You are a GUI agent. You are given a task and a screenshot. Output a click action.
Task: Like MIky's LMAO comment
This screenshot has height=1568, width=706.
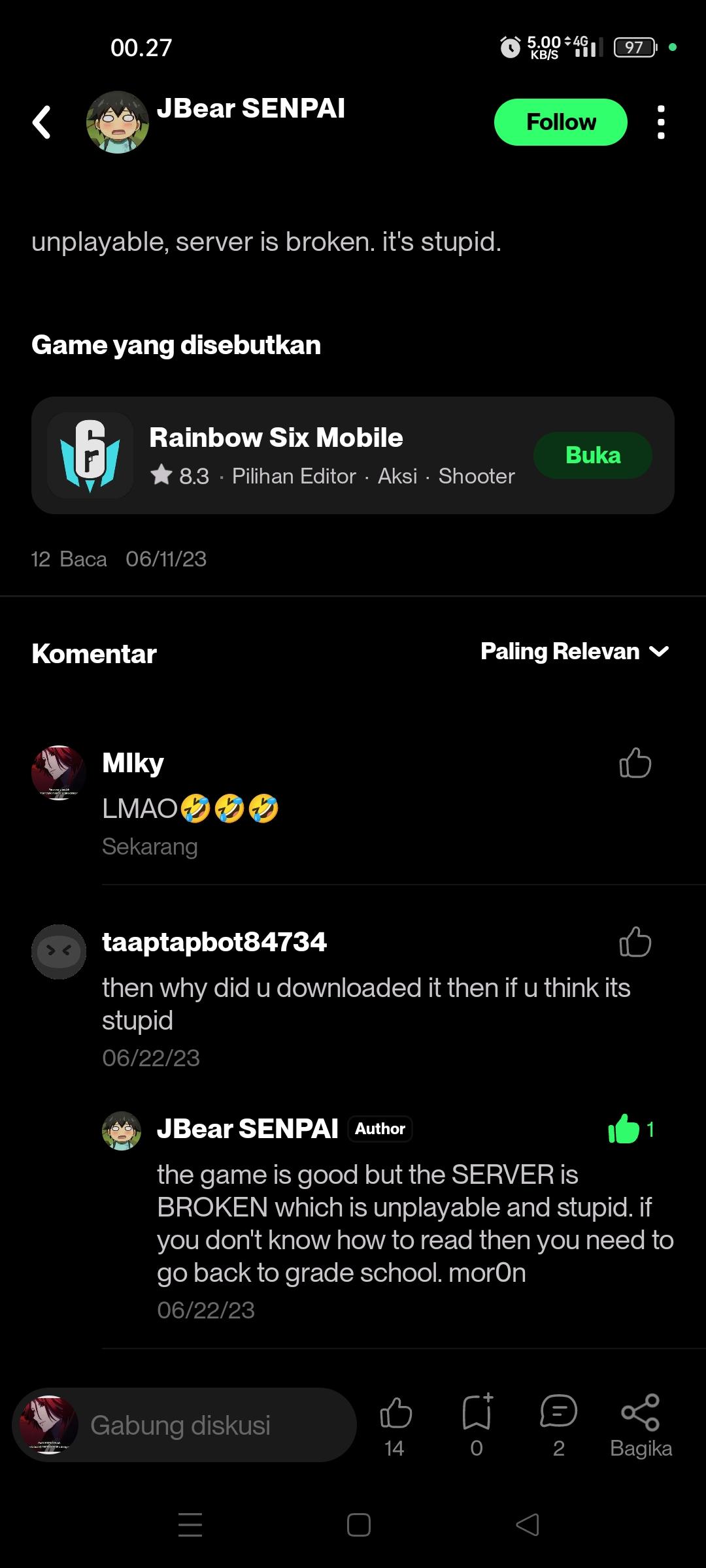[x=635, y=764]
